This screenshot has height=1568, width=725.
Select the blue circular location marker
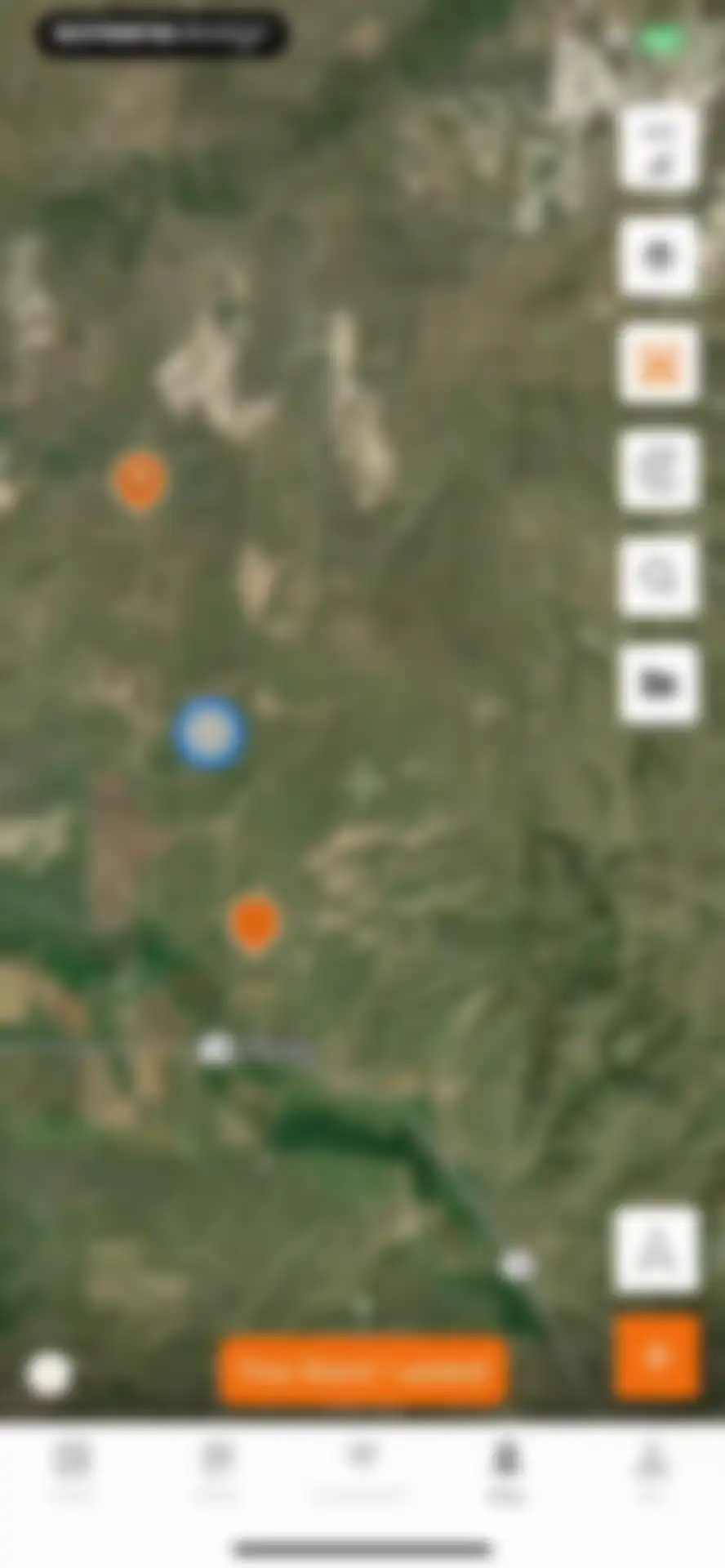click(x=210, y=733)
